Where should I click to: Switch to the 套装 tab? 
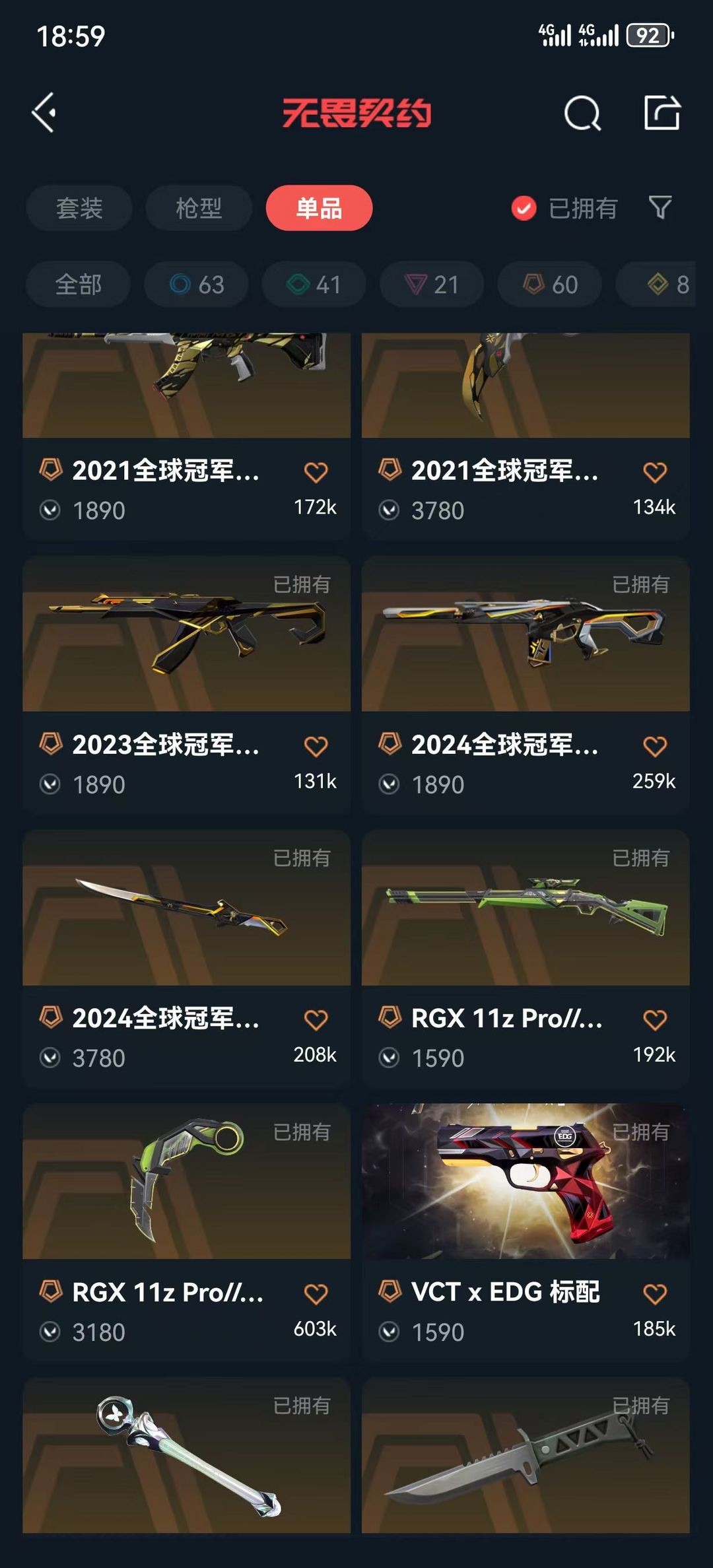[79, 209]
